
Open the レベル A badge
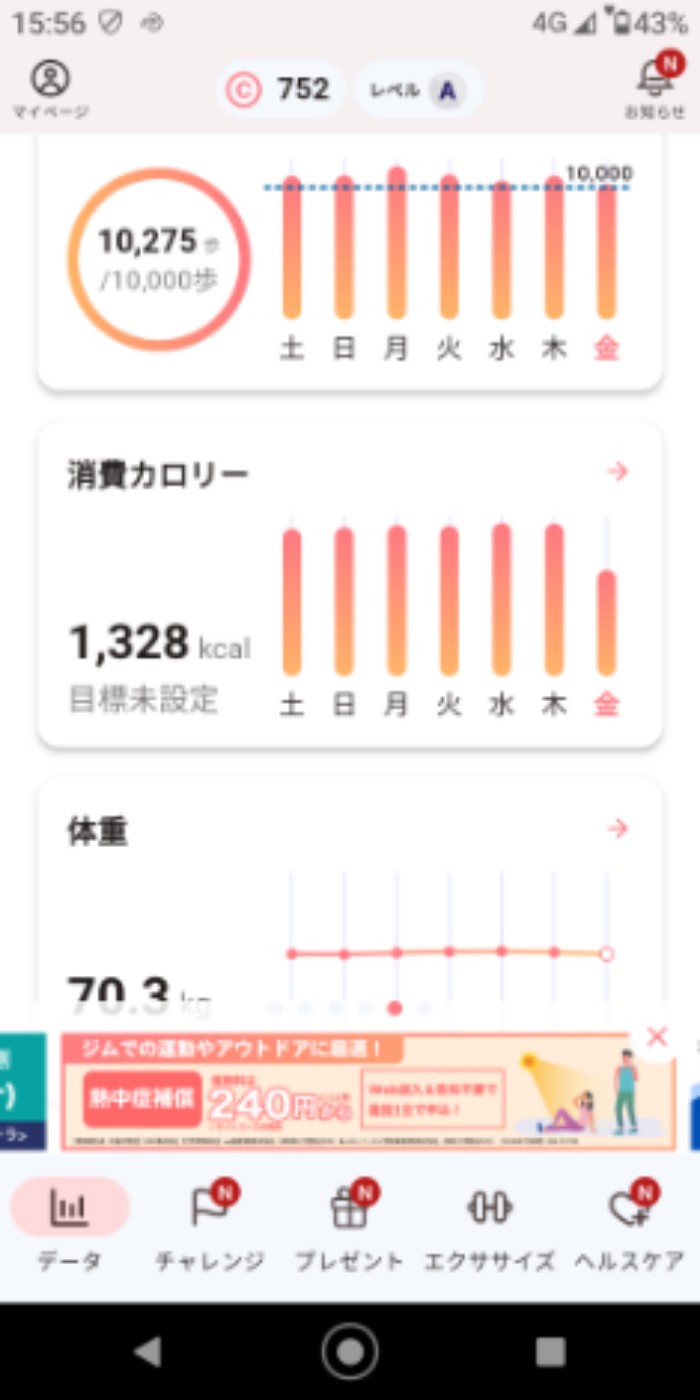pyautogui.click(x=418, y=90)
